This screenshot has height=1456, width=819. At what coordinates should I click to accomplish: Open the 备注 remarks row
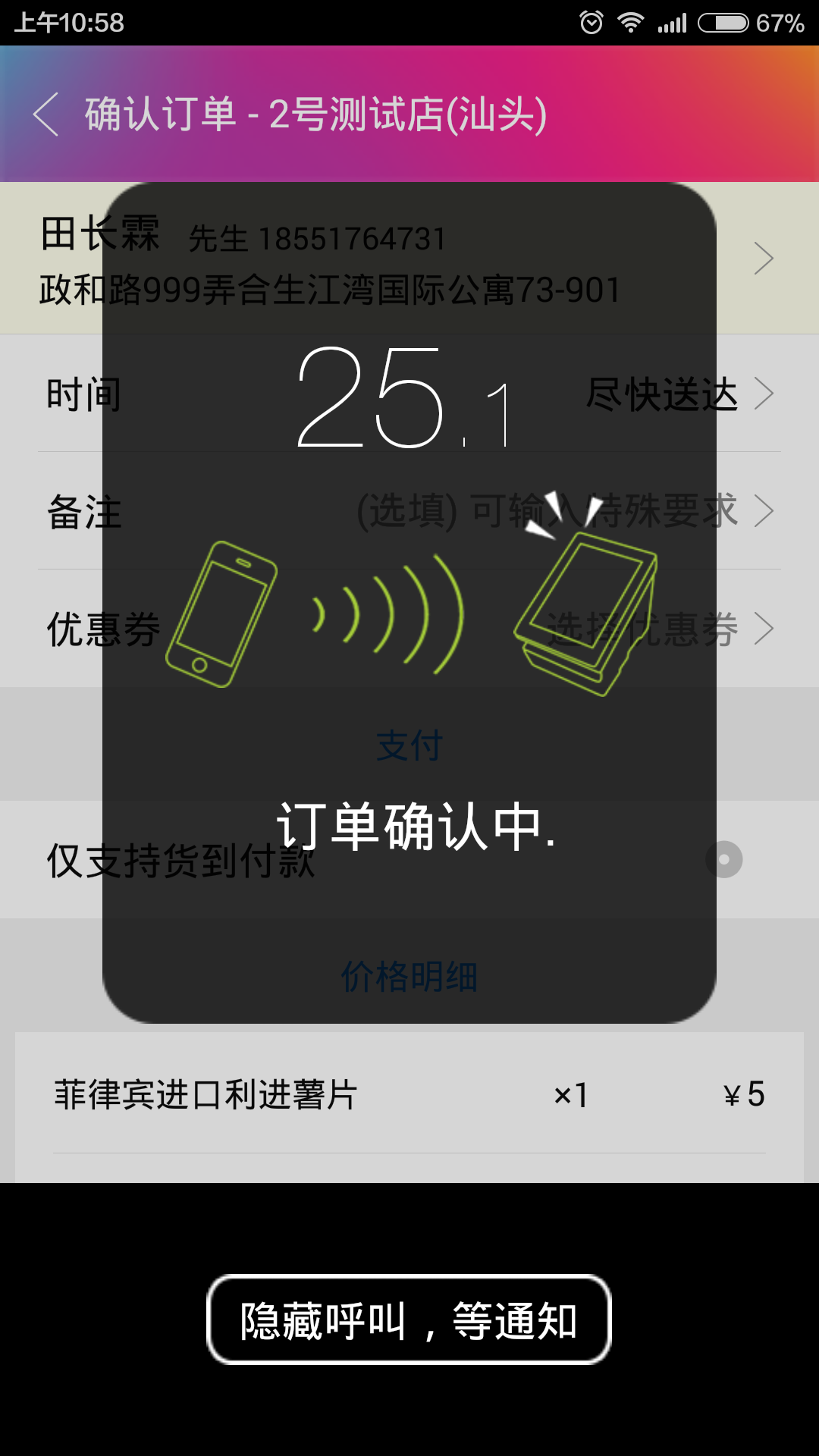click(x=409, y=511)
